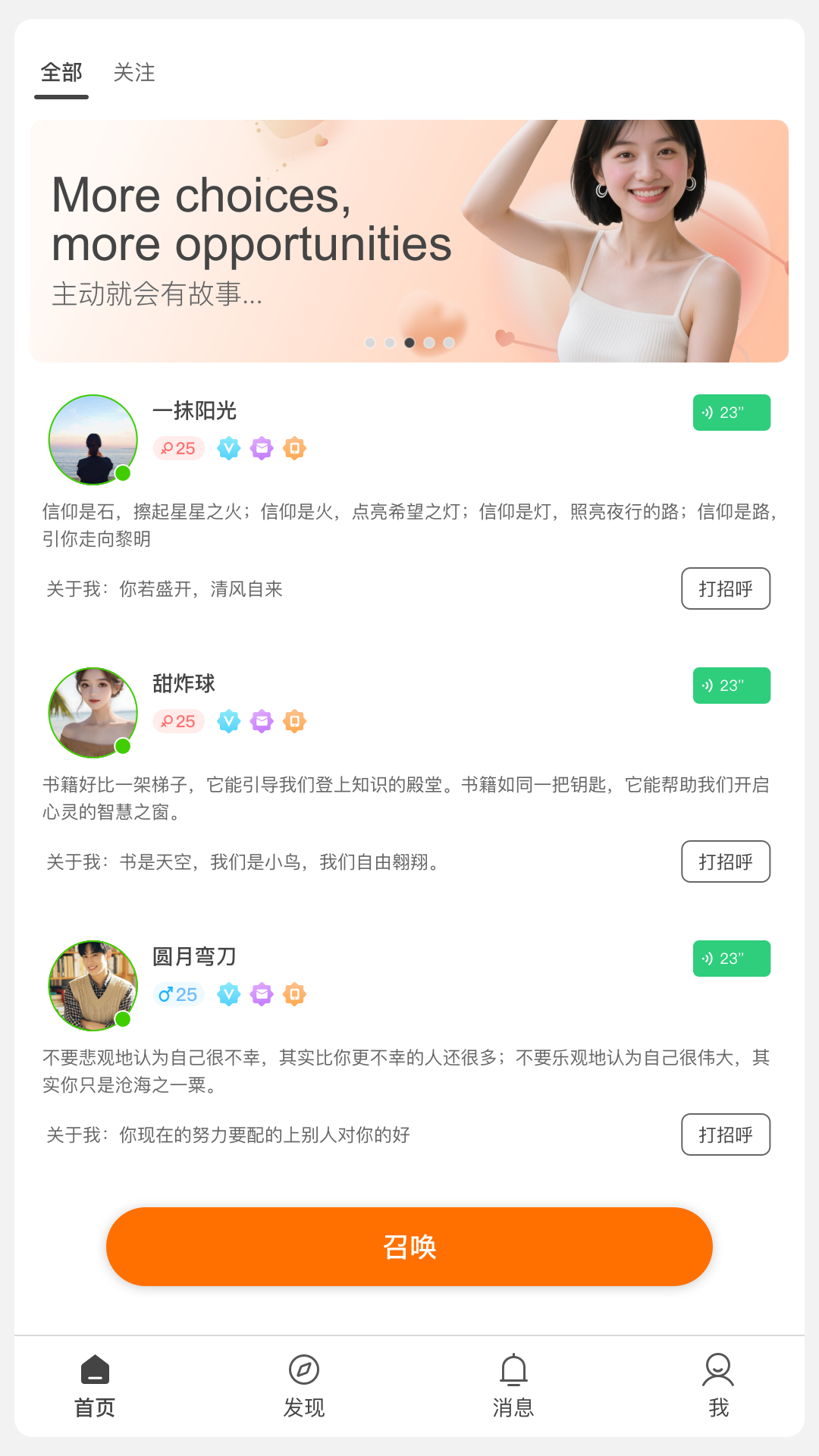Viewport: 819px width, 1456px height.
Task: Tap the orange 召唤 button
Action: click(x=409, y=1247)
